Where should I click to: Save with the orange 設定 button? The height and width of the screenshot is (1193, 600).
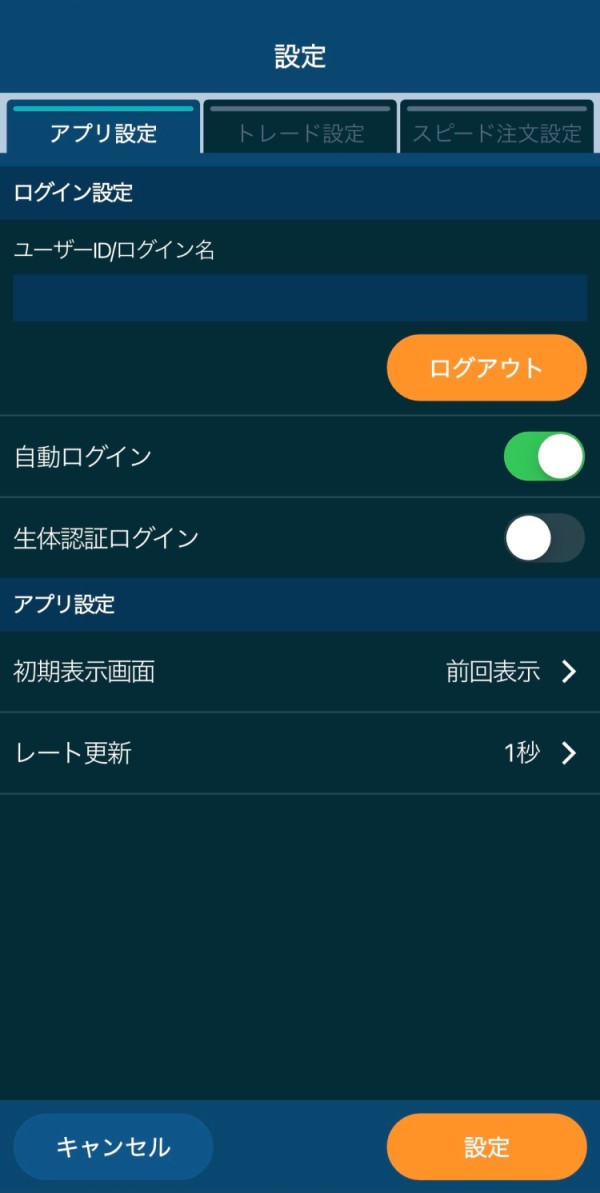[486, 1147]
